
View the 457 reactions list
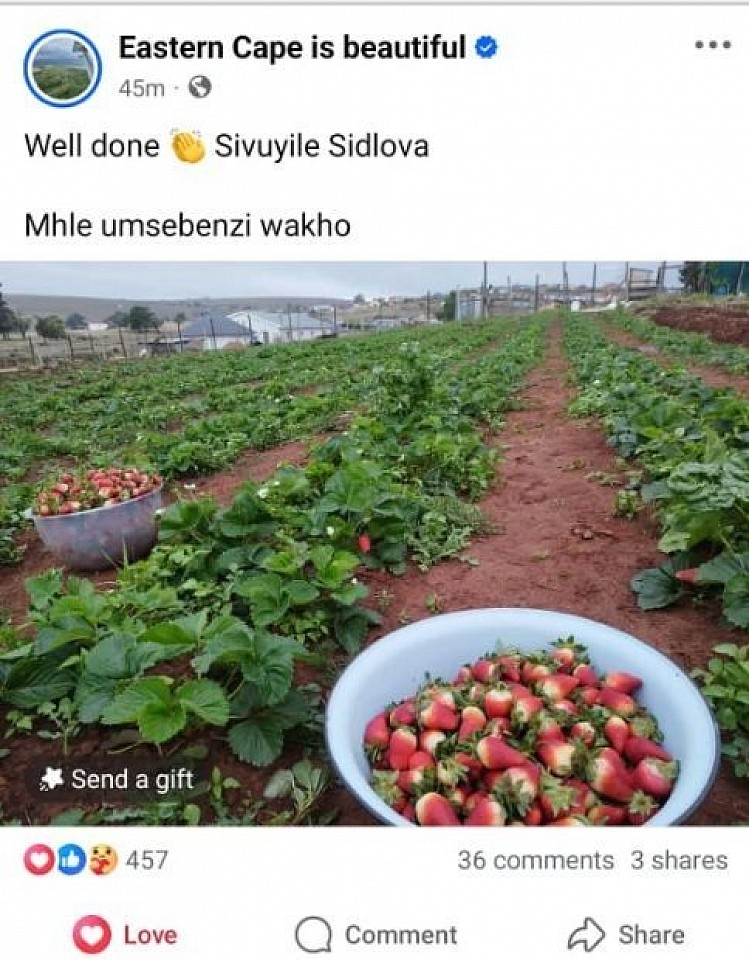[96, 860]
